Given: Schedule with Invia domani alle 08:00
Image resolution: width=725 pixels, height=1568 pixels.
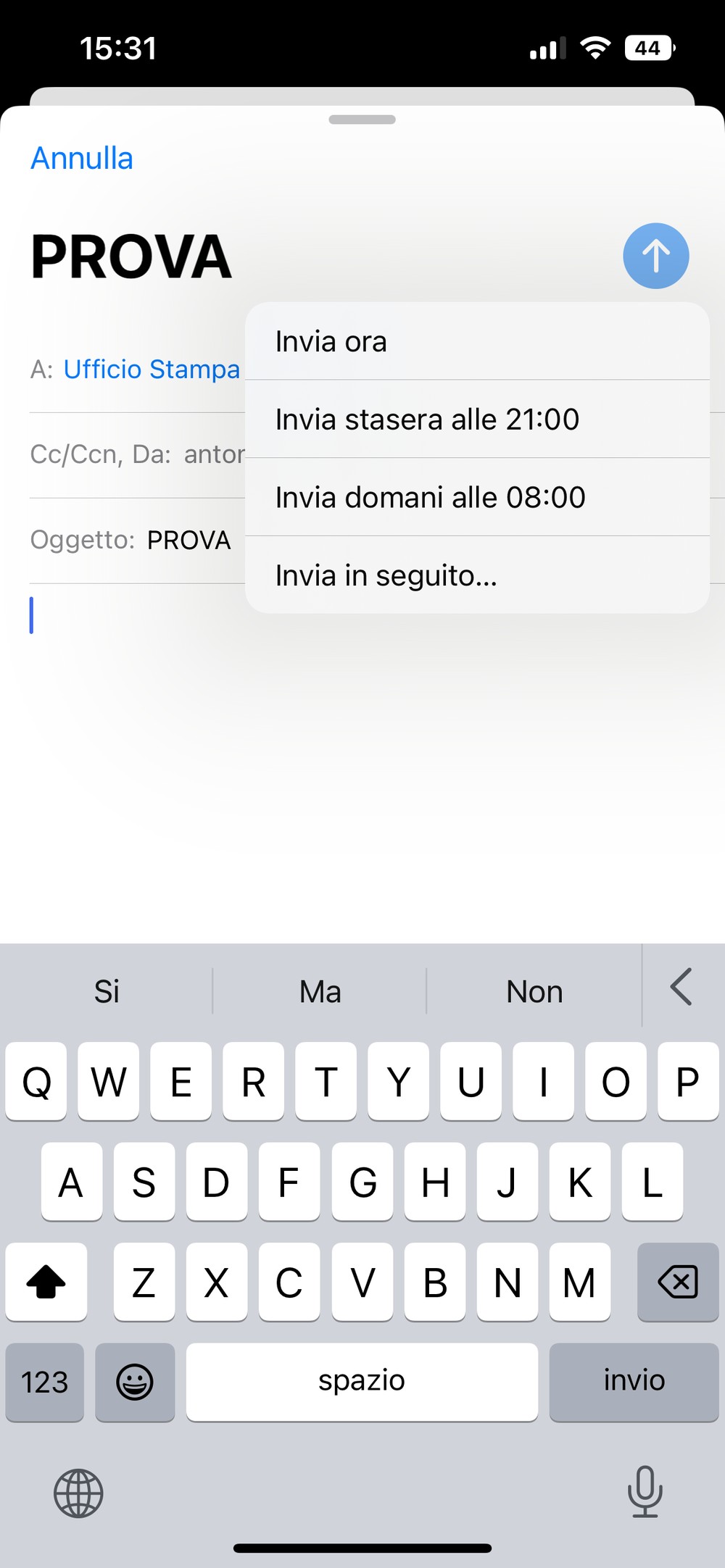Looking at the screenshot, I should (x=476, y=498).
